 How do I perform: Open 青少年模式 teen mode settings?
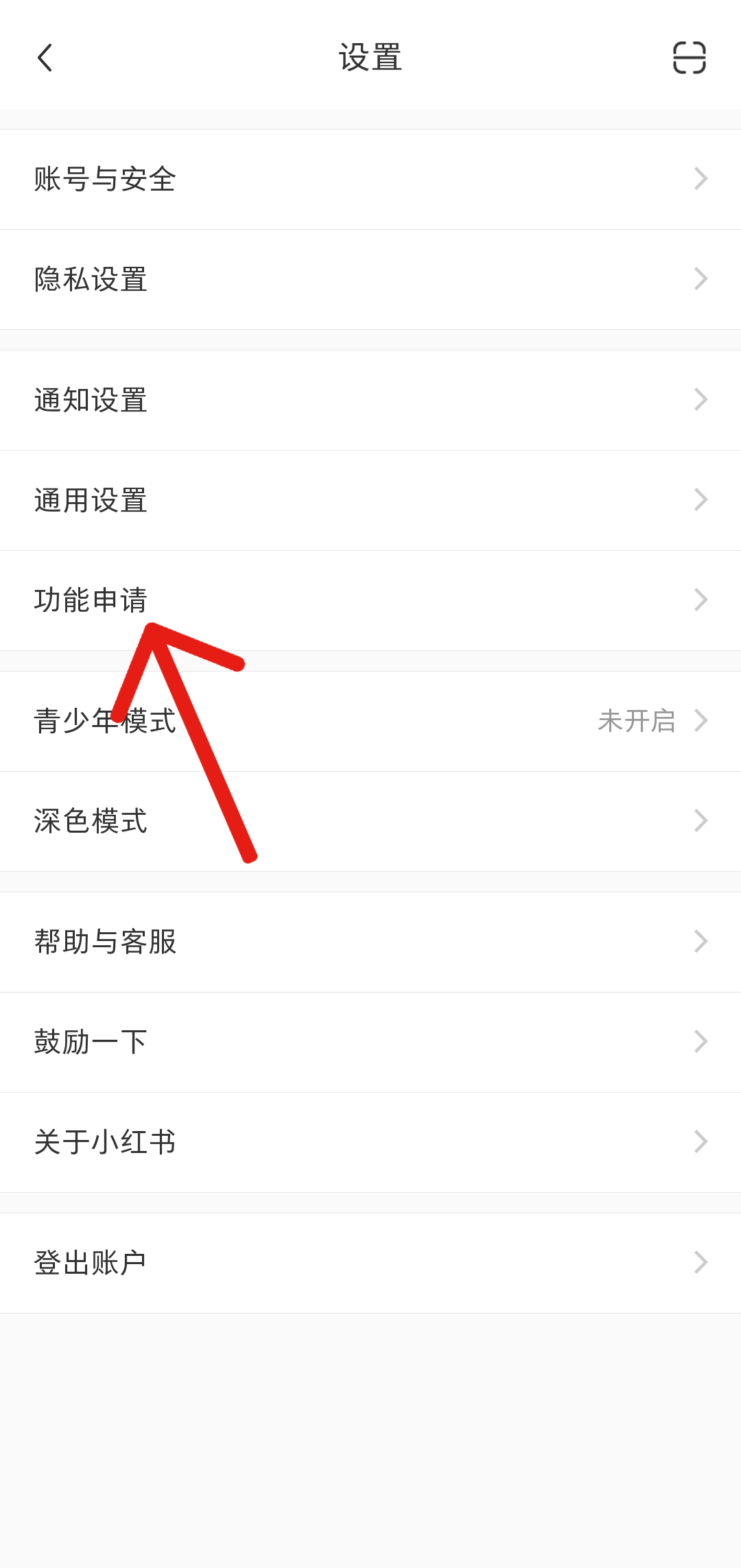pos(104,720)
